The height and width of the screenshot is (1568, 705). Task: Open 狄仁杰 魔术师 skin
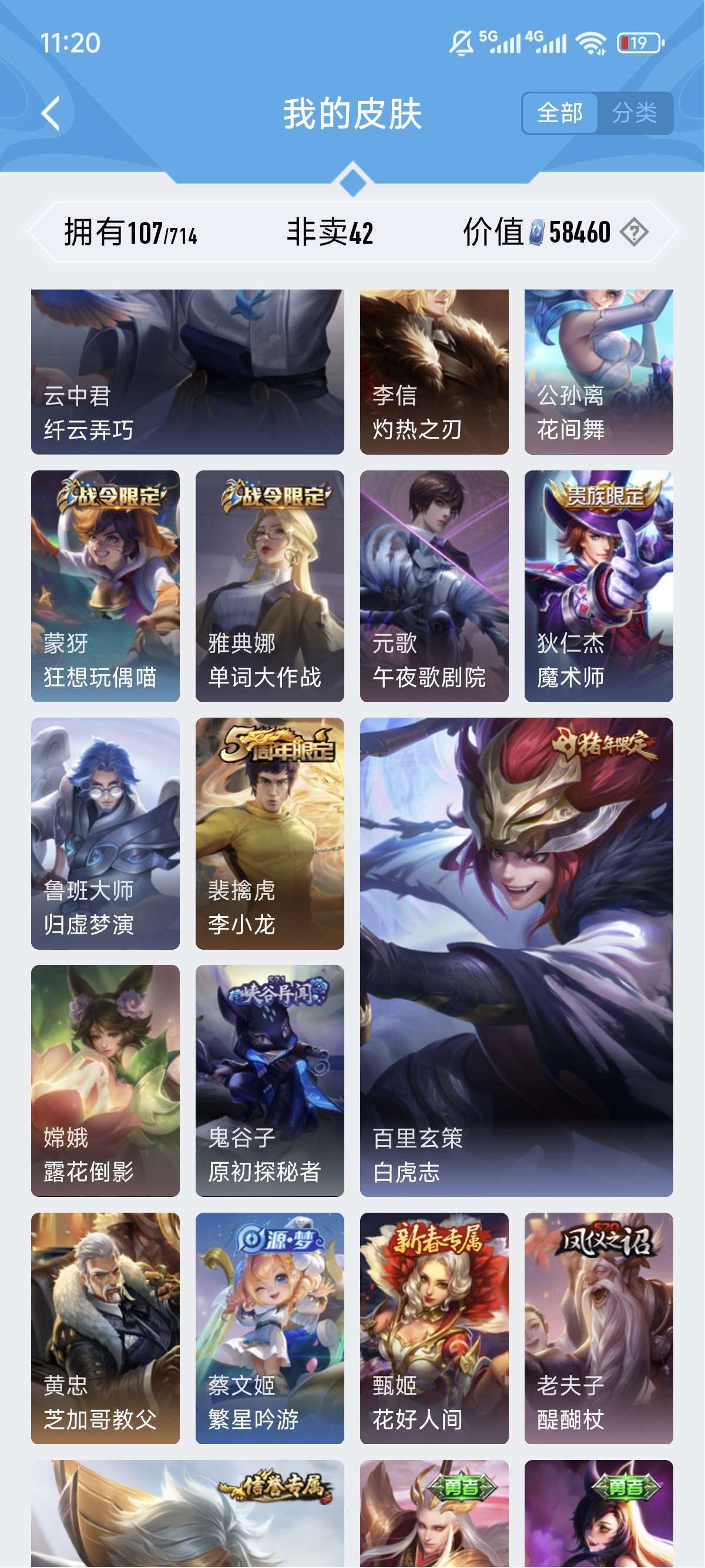point(599,586)
